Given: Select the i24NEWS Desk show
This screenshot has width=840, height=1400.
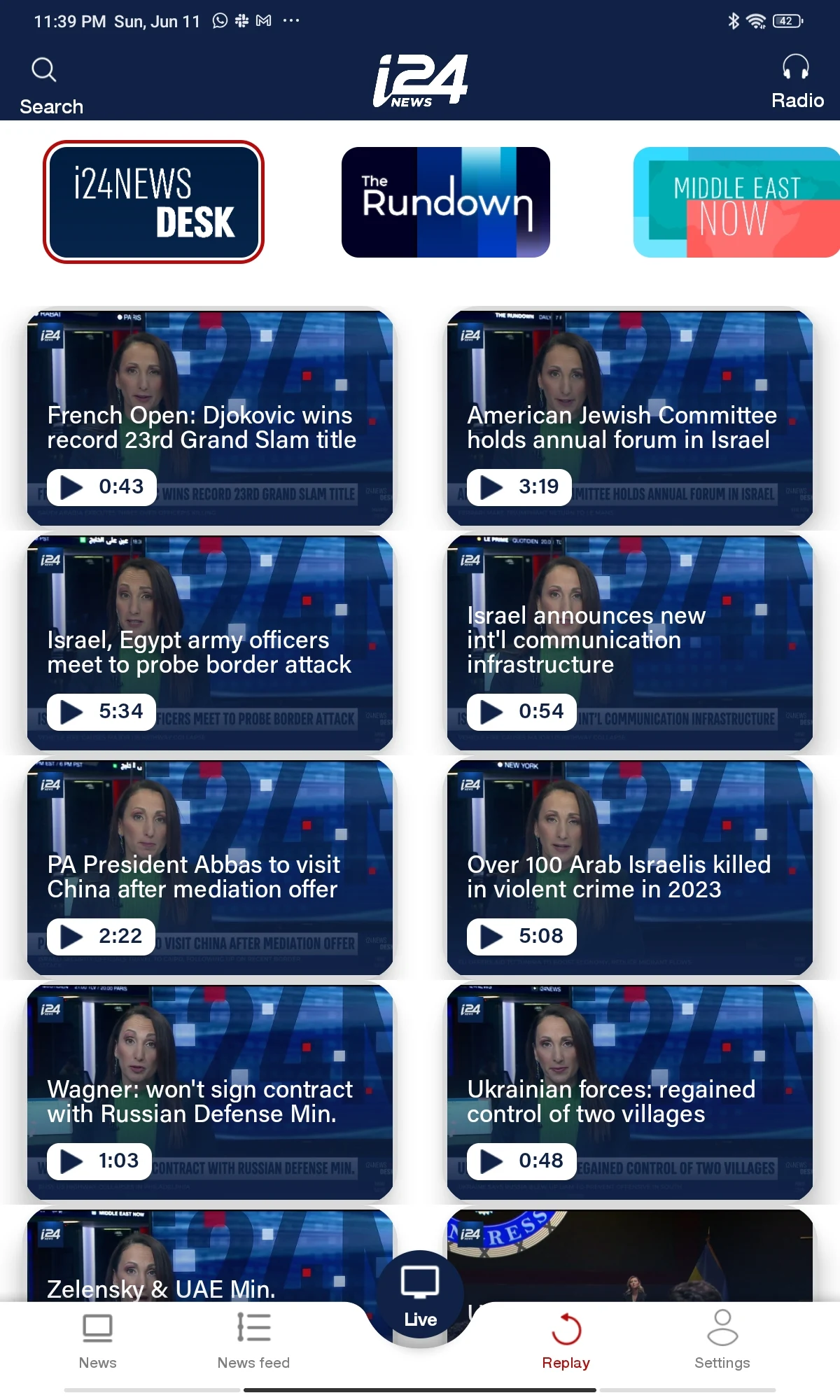Looking at the screenshot, I should 153,202.
